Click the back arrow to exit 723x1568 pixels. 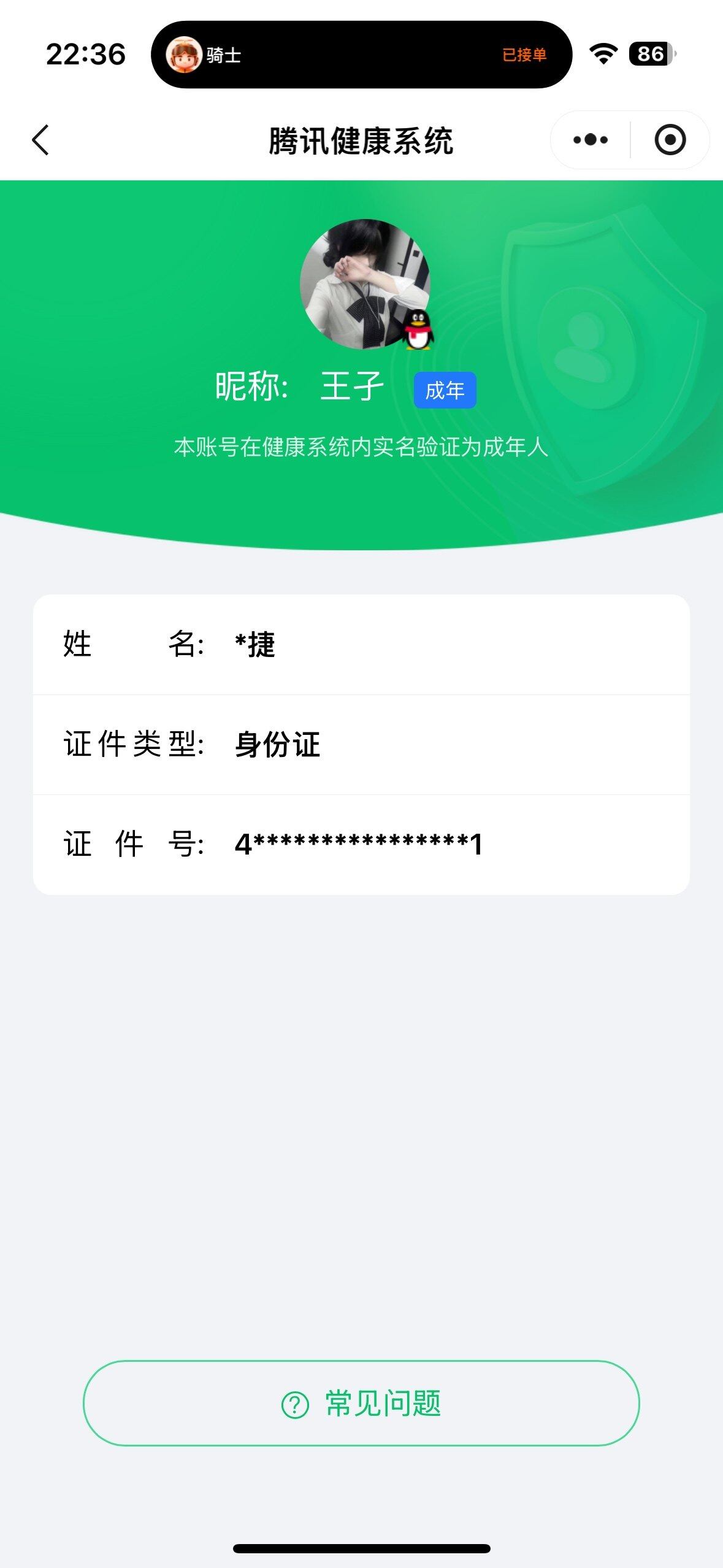(40, 140)
